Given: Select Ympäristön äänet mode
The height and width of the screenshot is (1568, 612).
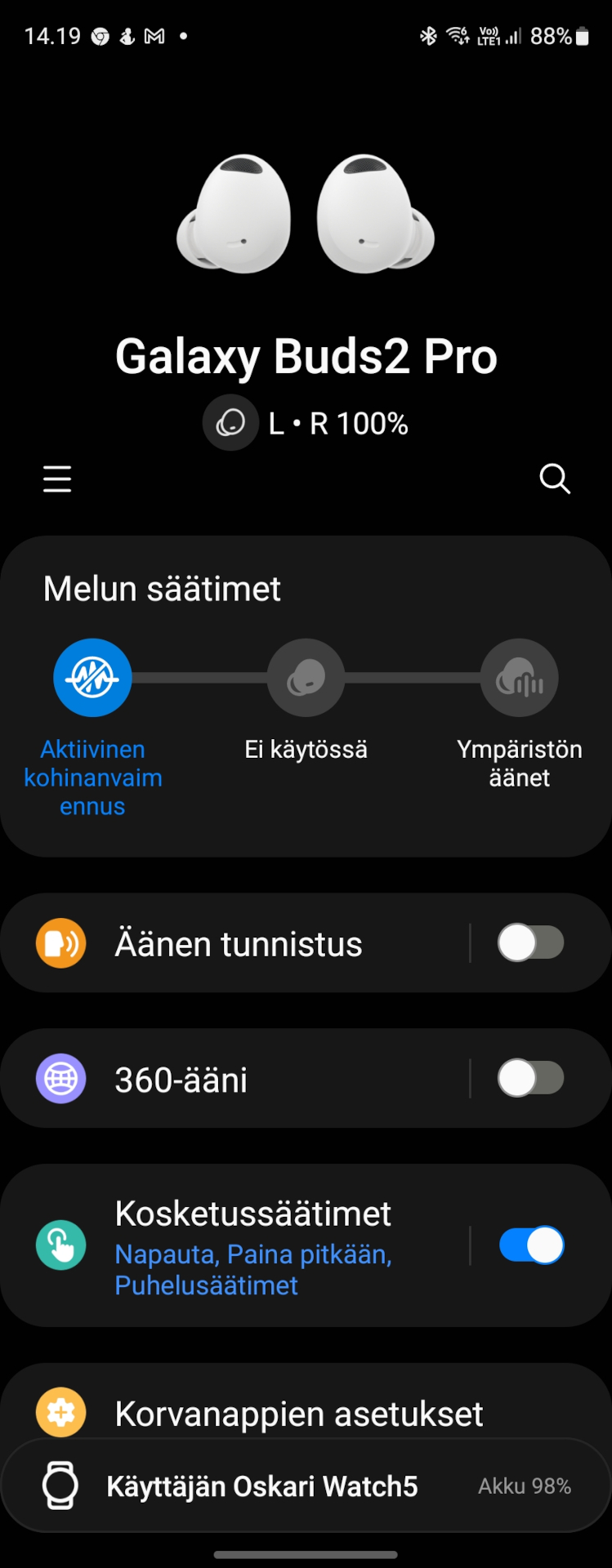Looking at the screenshot, I should point(519,678).
